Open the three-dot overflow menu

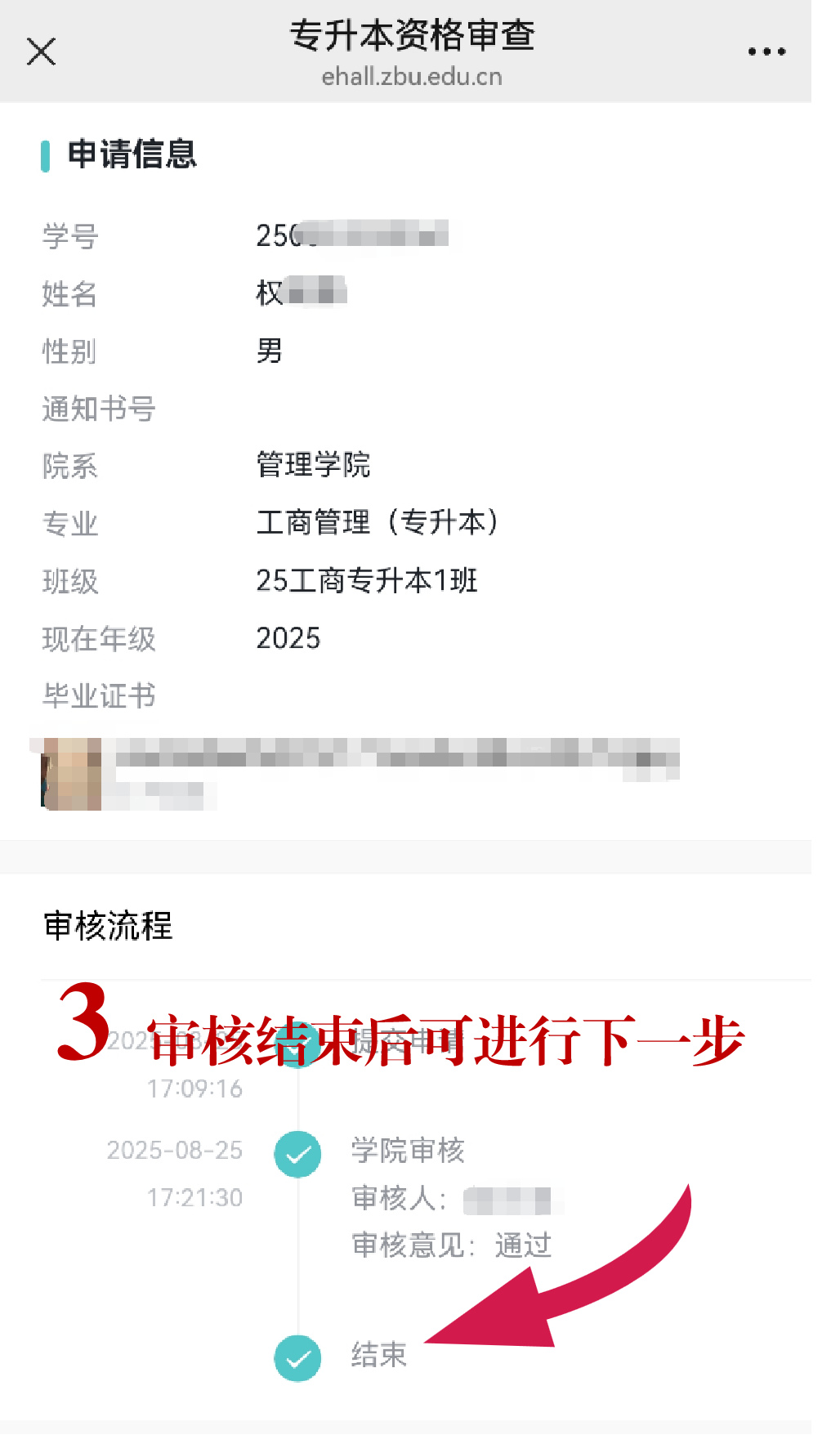(766, 51)
